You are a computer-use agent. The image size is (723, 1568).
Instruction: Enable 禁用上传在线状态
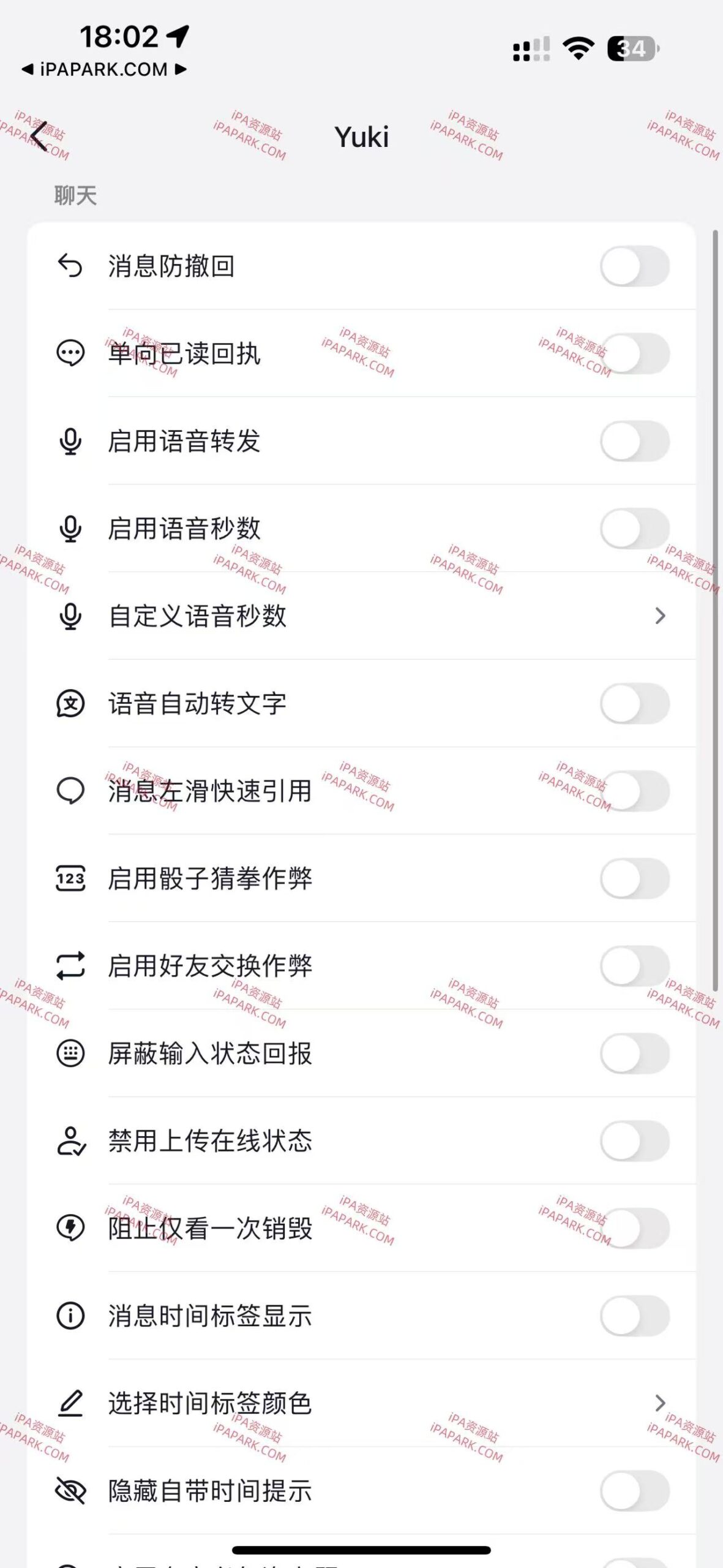click(x=635, y=1140)
